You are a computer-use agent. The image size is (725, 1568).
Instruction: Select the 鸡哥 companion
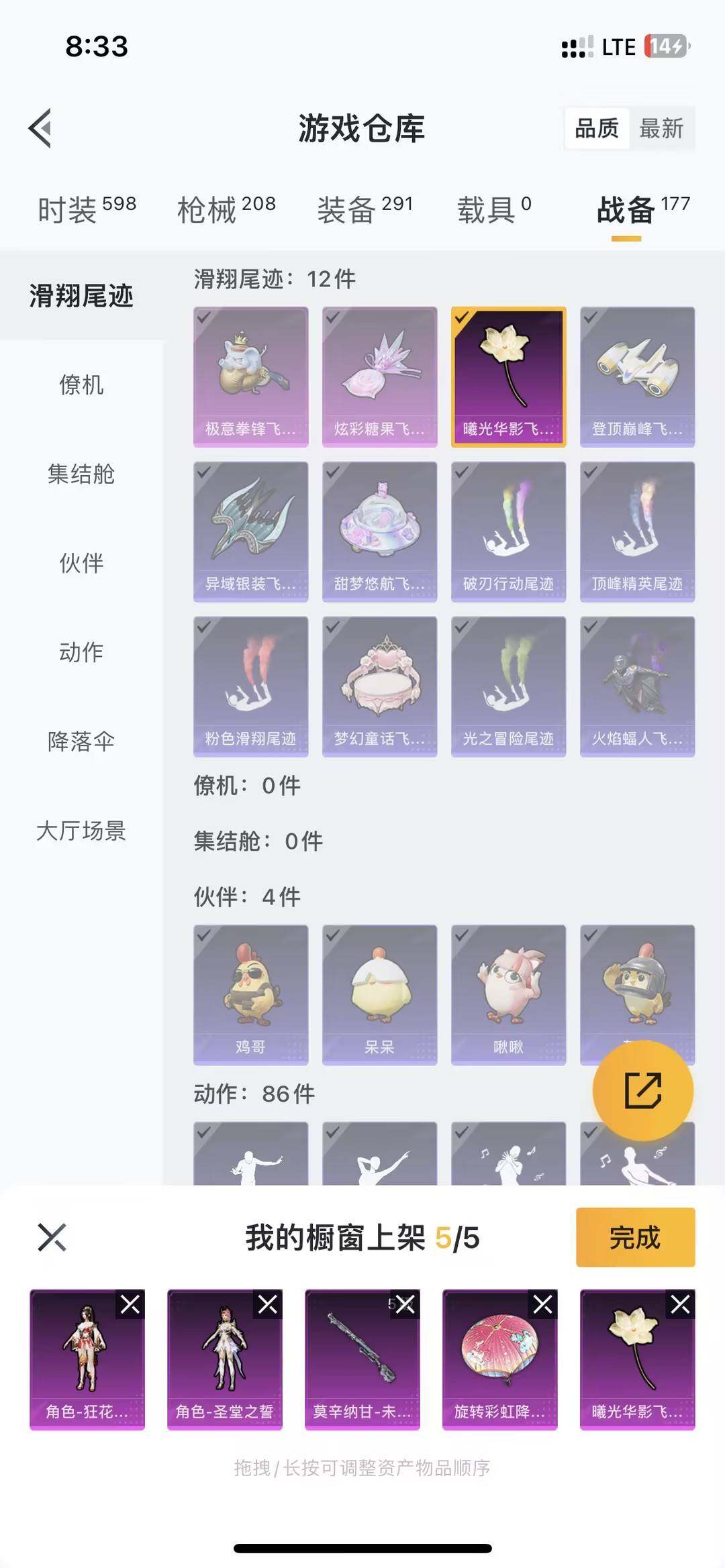pos(250,993)
